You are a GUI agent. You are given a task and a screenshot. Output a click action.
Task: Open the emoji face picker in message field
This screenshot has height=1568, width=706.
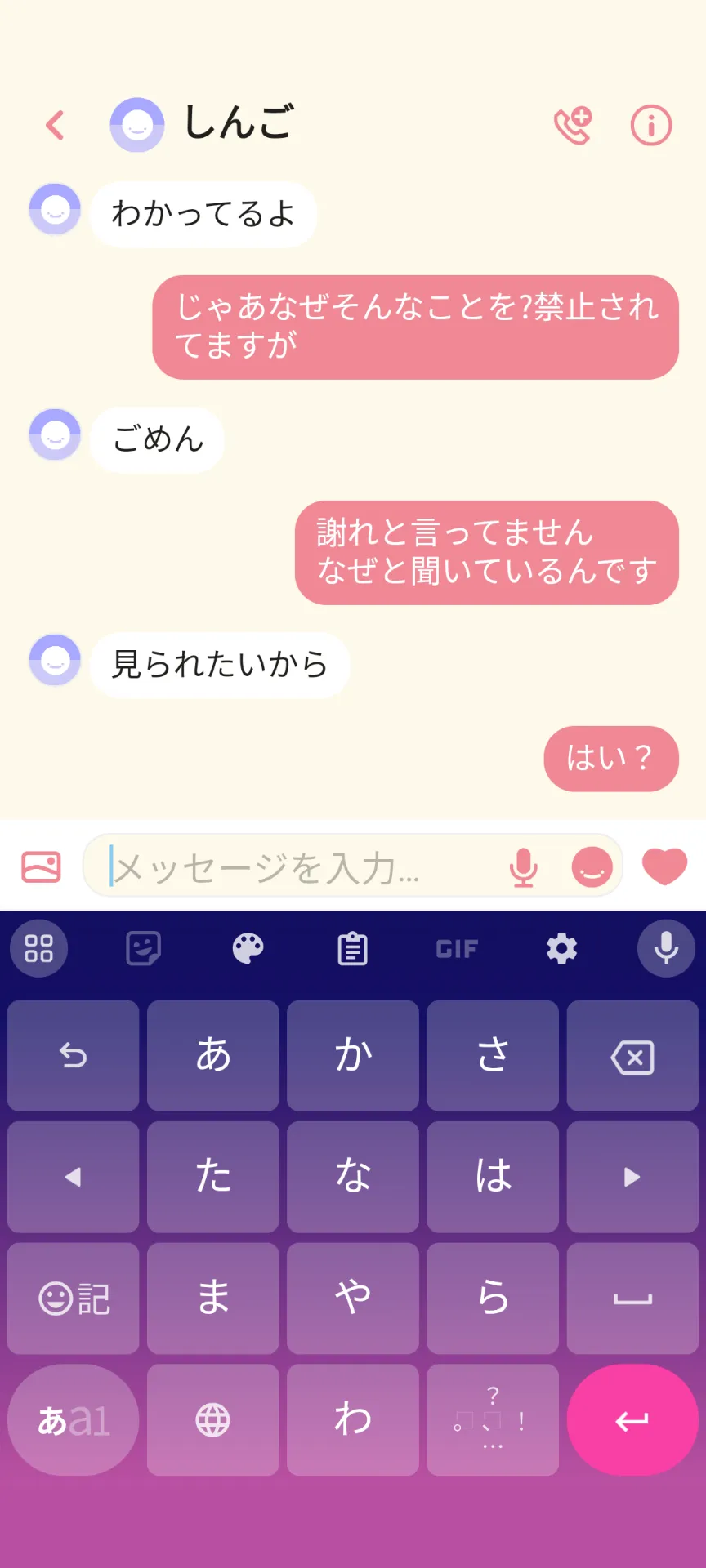592,866
